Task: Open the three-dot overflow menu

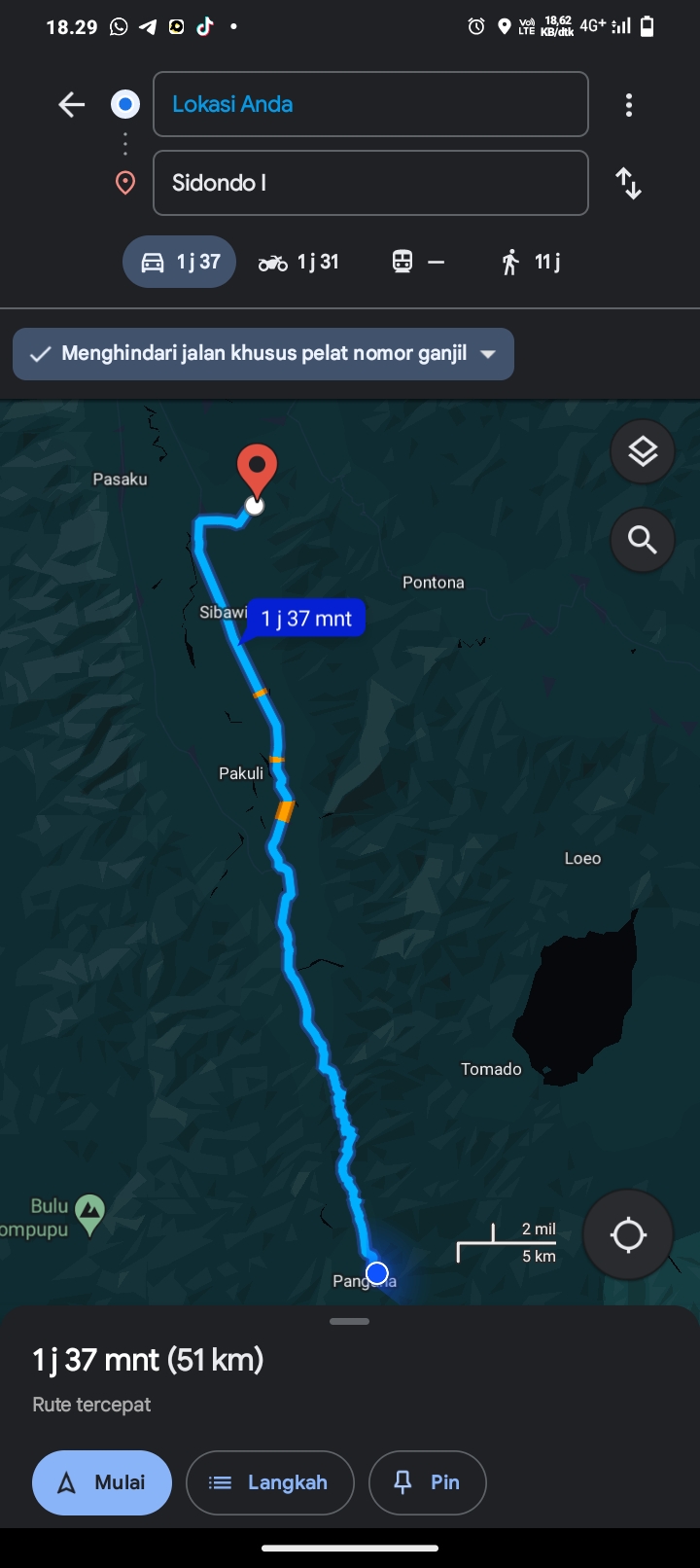Action: point(629,105)
